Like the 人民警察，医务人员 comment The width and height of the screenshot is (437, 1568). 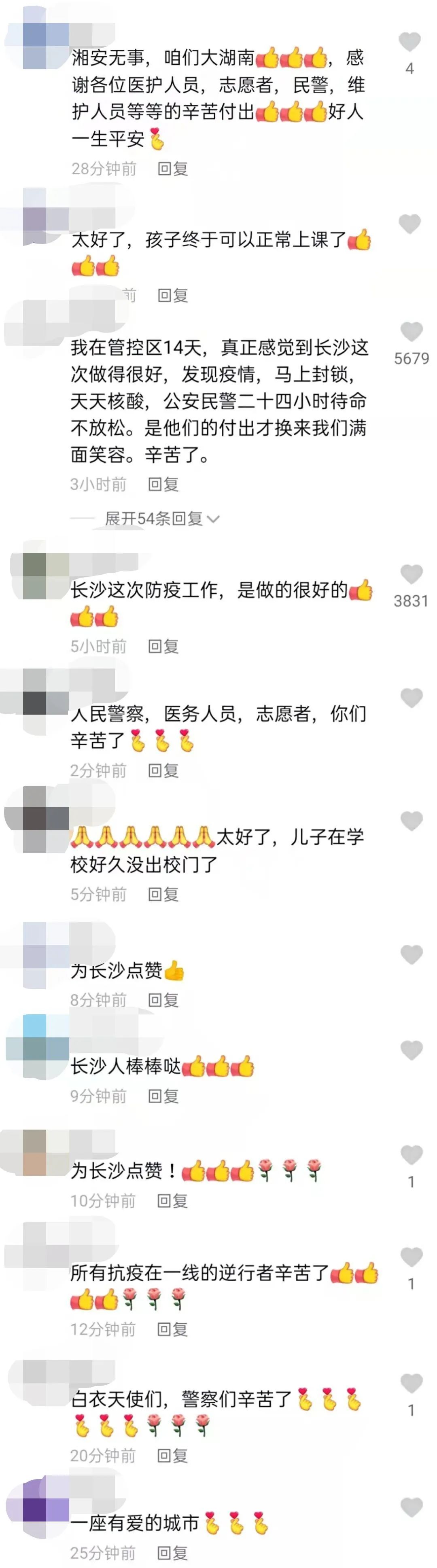(411, 698)
